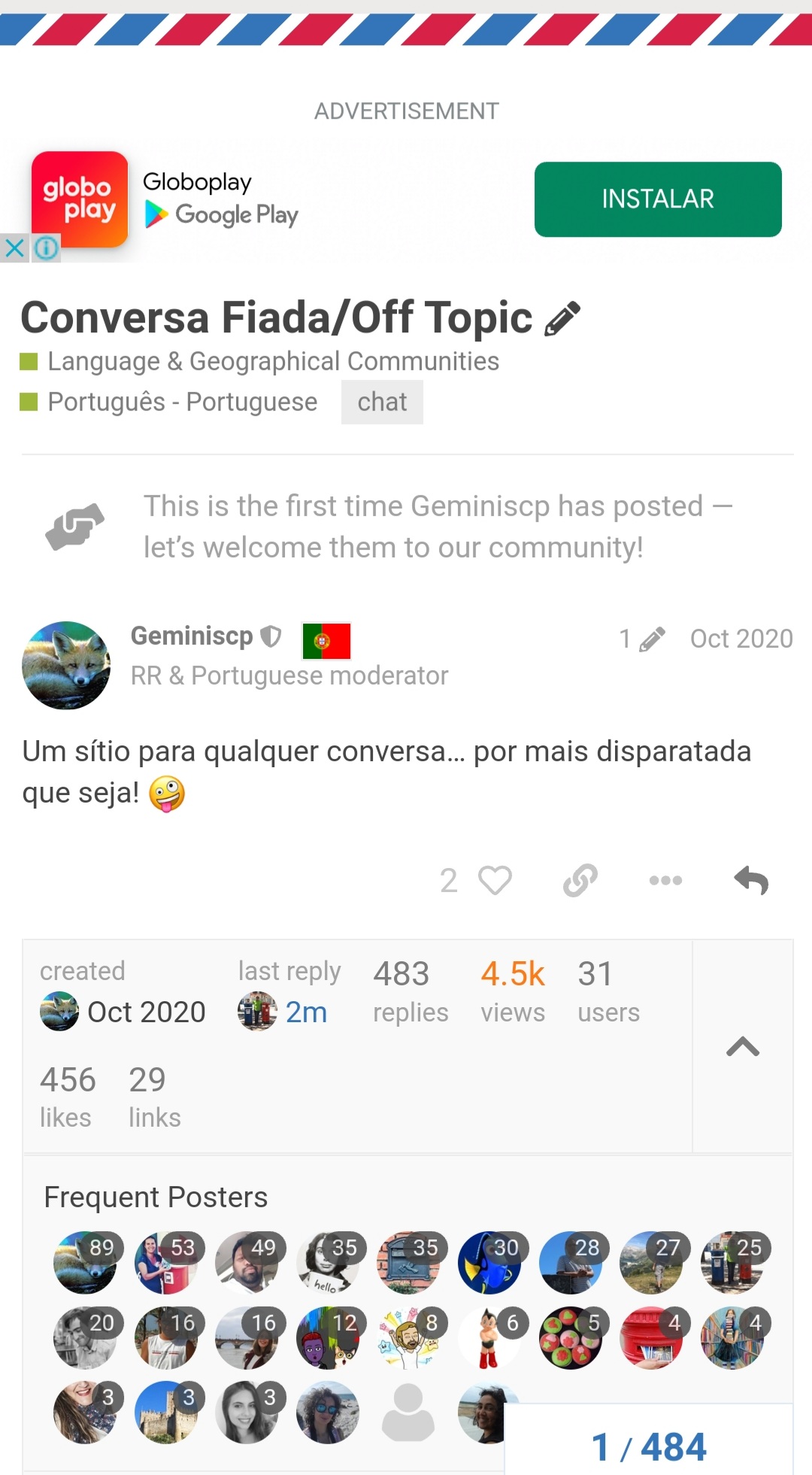
Task: Open the 1 / 484 topic progress navigator
Action: click(x=649, y=1446)
